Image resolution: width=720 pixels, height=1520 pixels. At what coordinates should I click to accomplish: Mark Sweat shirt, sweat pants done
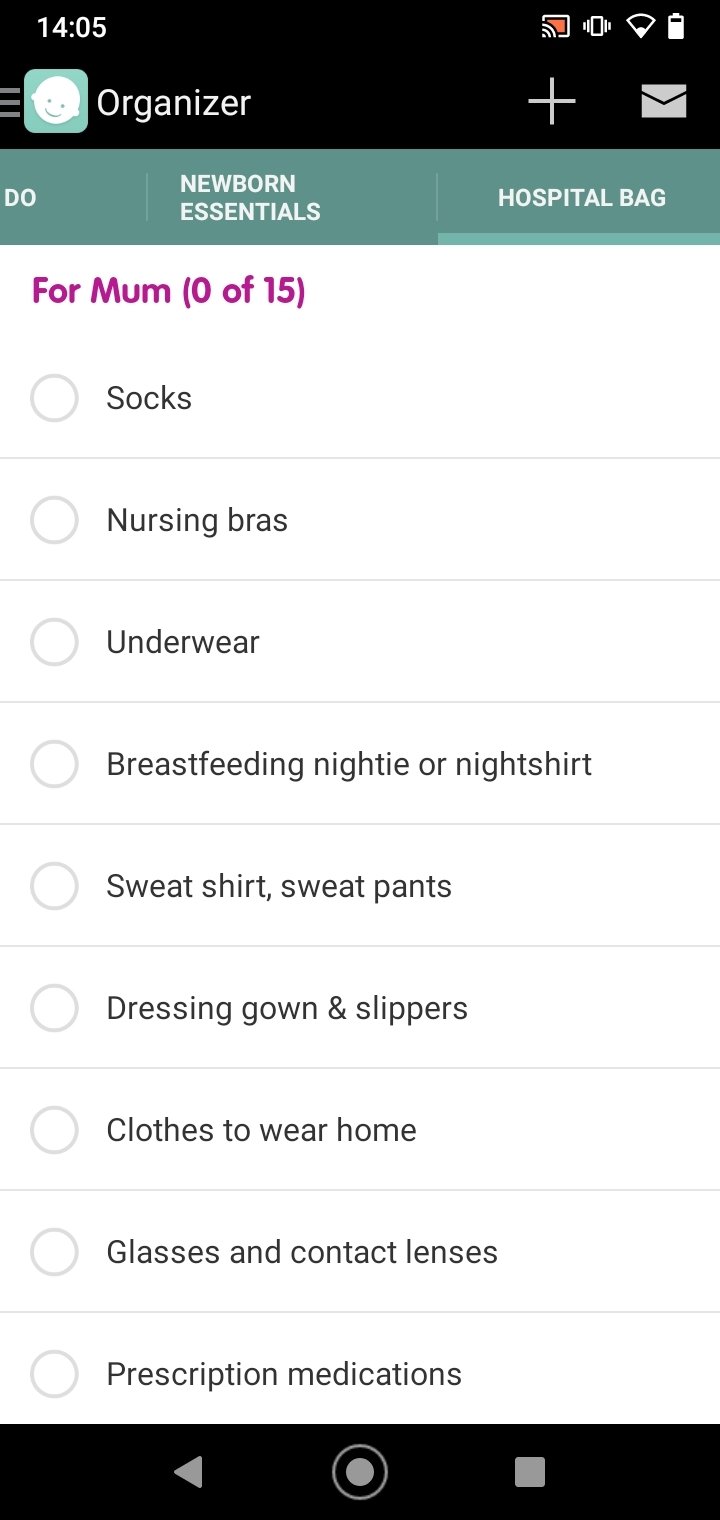(x=54, y=886)
